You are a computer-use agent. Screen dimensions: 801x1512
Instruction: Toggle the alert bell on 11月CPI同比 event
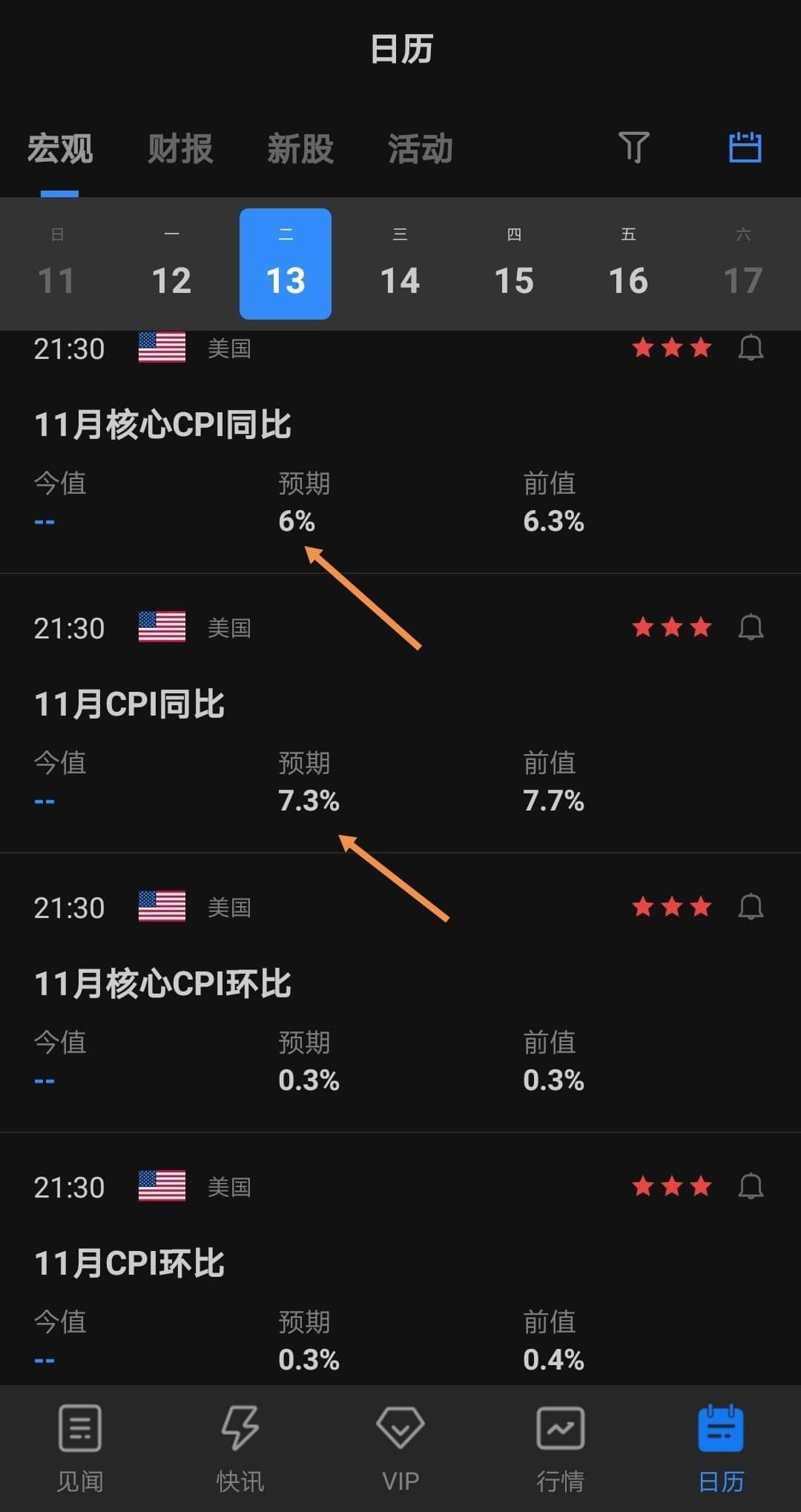(x=751, y=627)
